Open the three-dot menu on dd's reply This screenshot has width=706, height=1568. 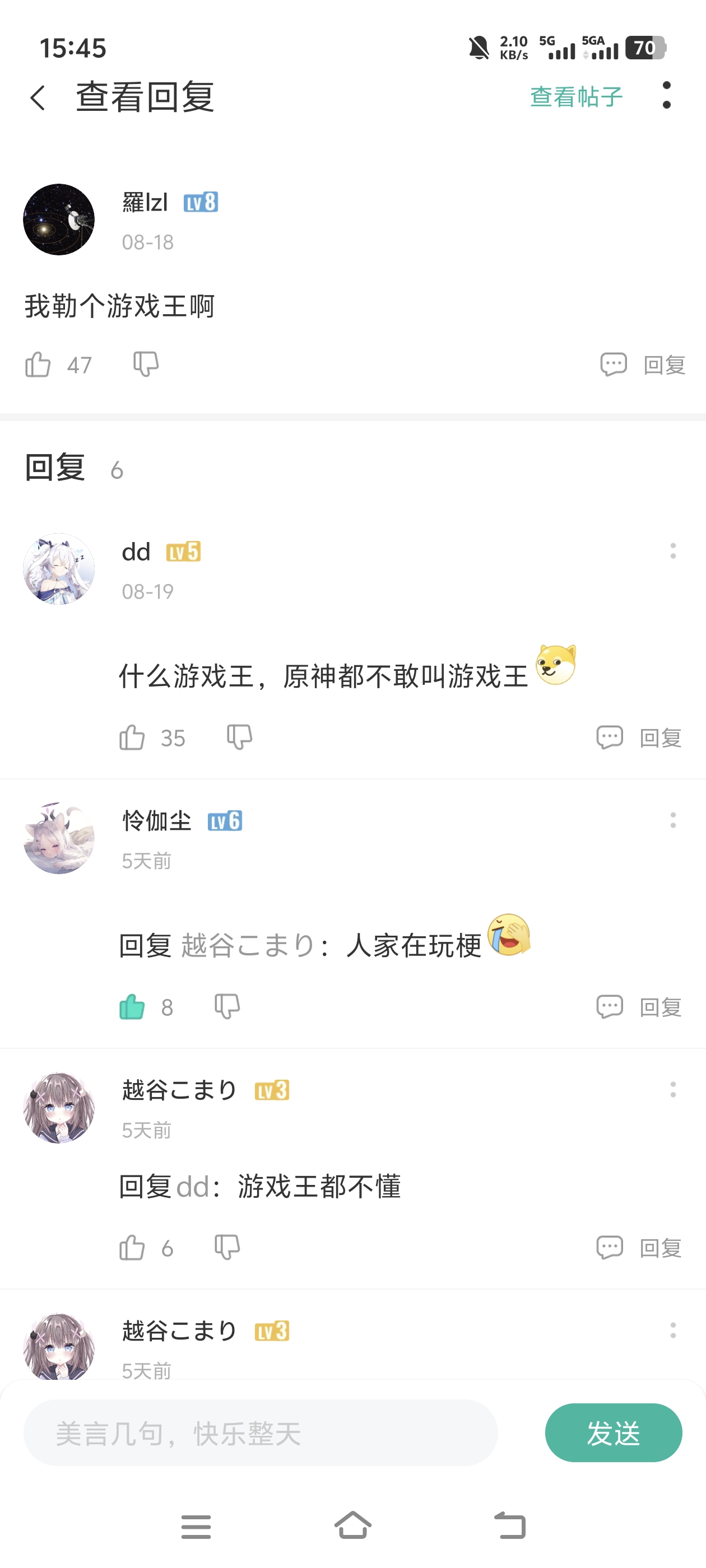point(672,551)
